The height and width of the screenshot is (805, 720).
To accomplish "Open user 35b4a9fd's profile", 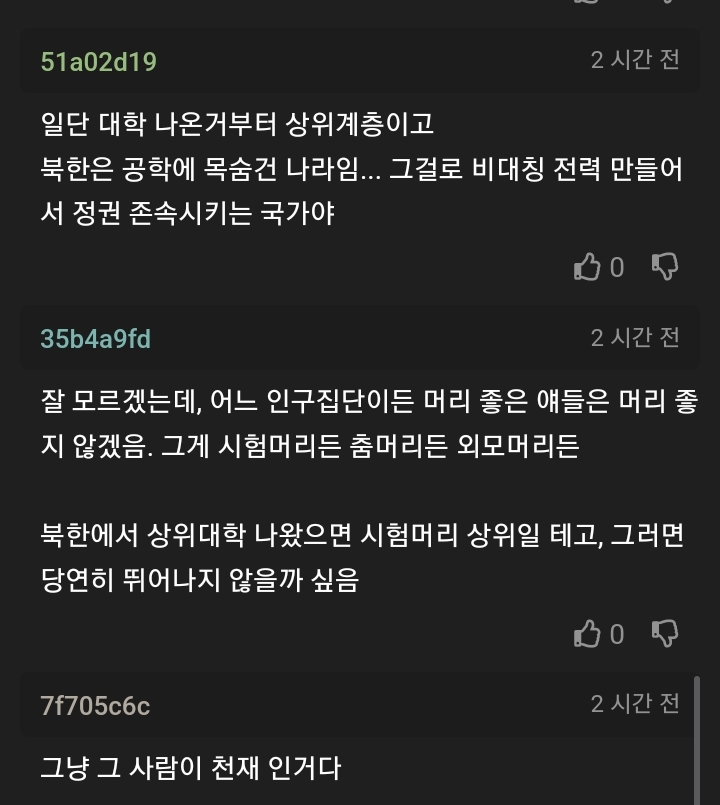I will click(x=95, y=339).
